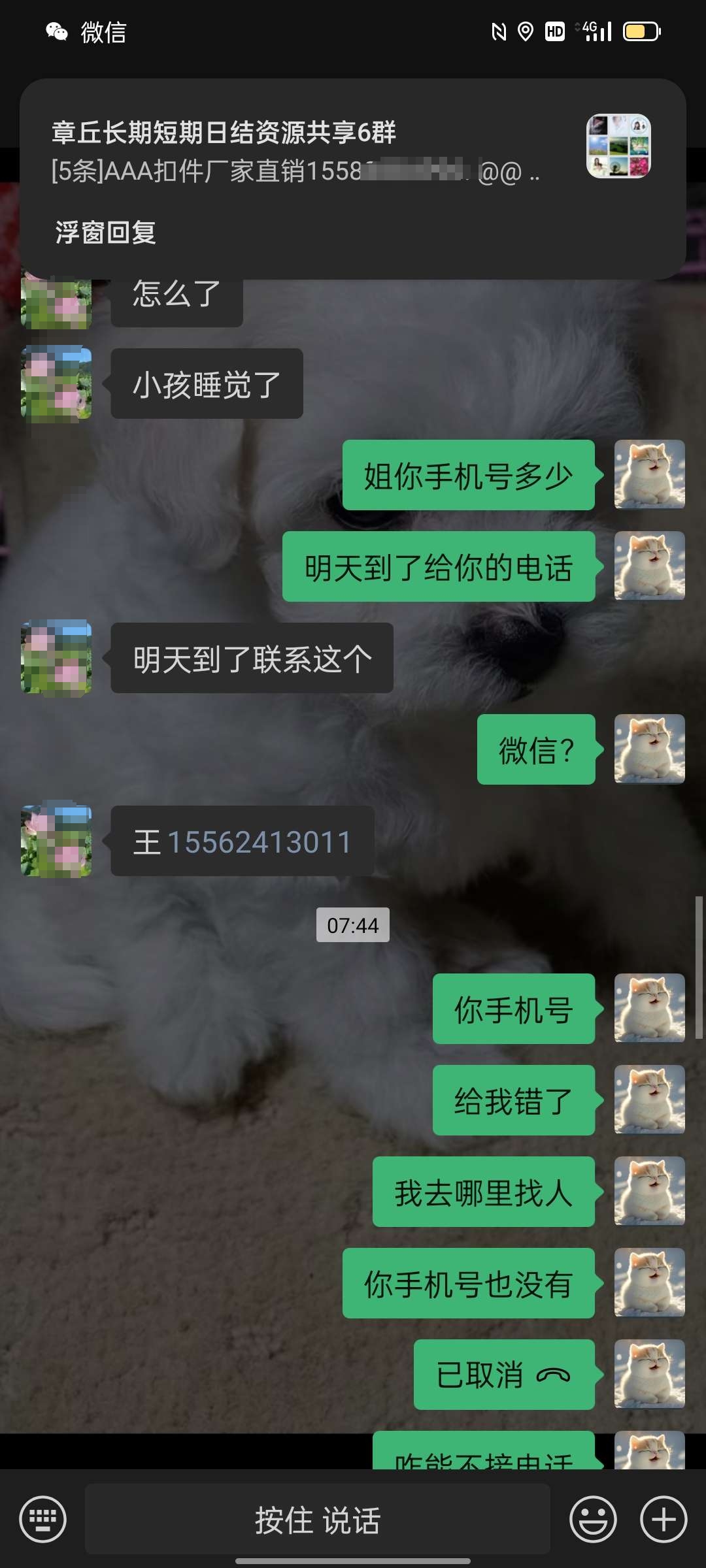Open the plus attachments menu
706x1568 pixels.
coord(664,1519)
